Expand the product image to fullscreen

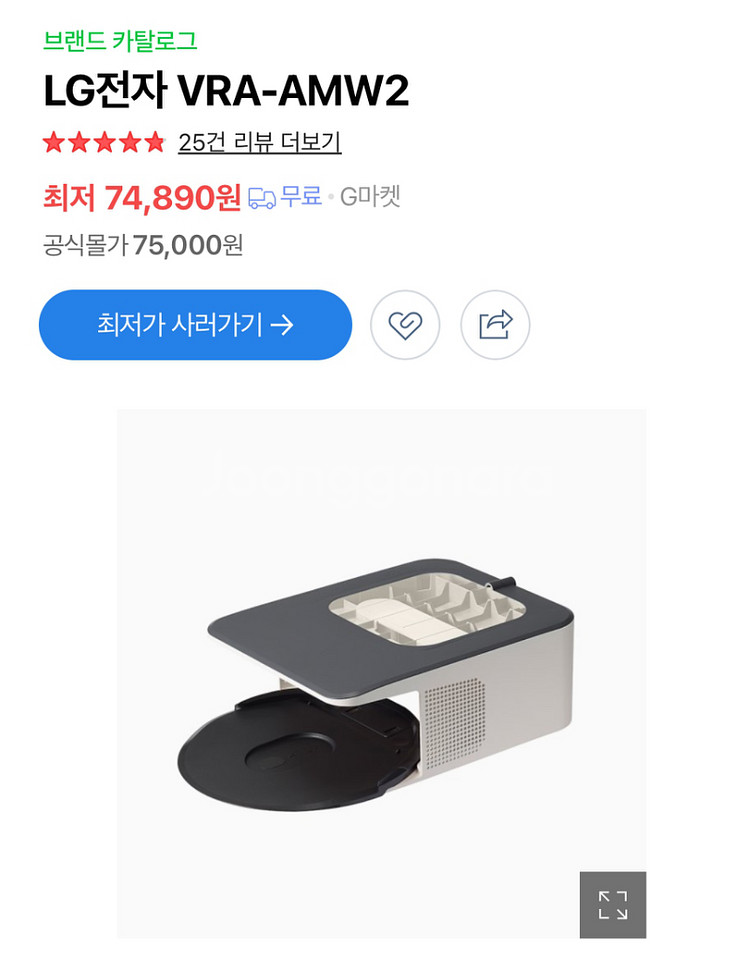613,904
